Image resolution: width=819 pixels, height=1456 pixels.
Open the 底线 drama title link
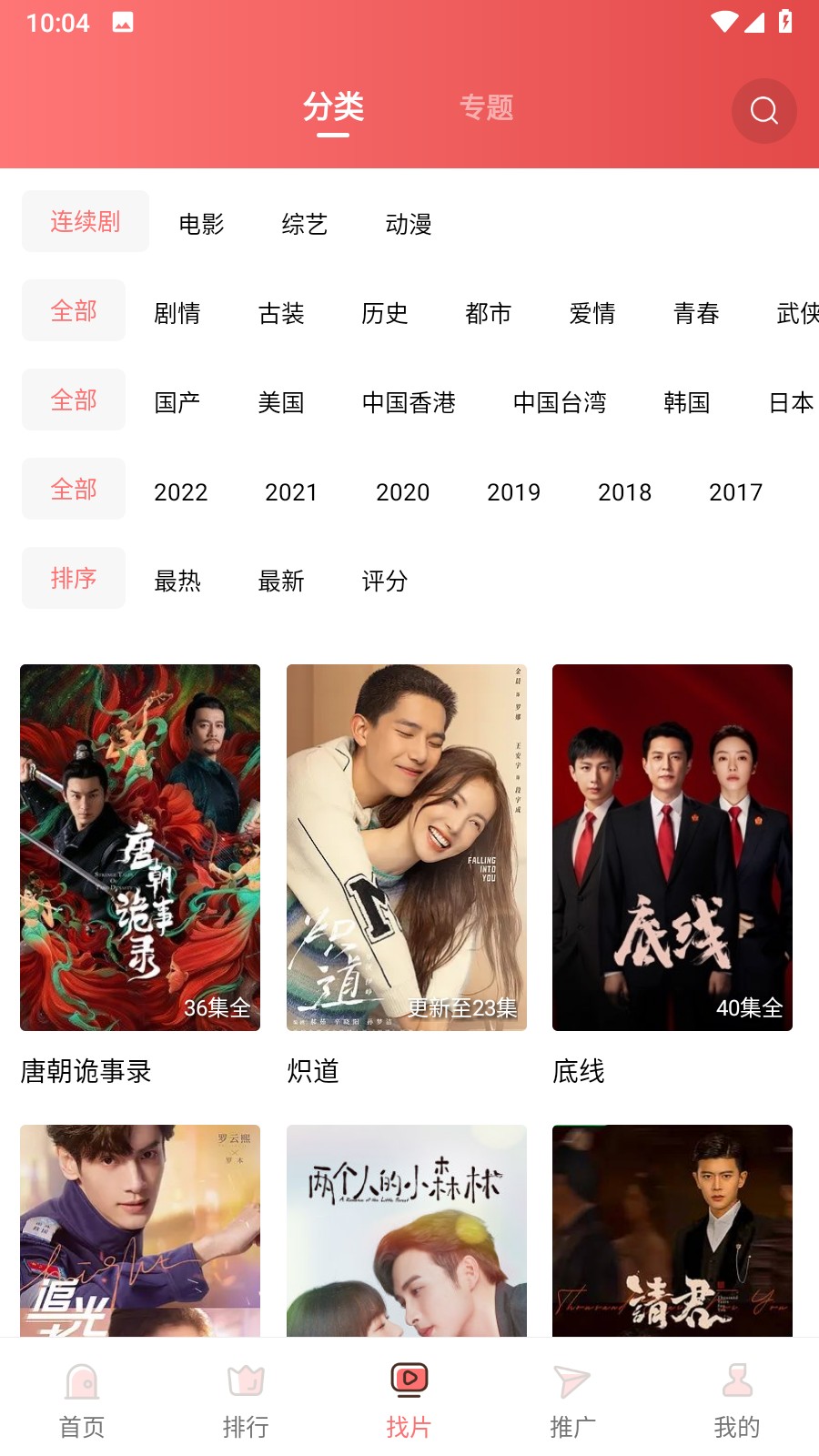[x=580, y=1072]
